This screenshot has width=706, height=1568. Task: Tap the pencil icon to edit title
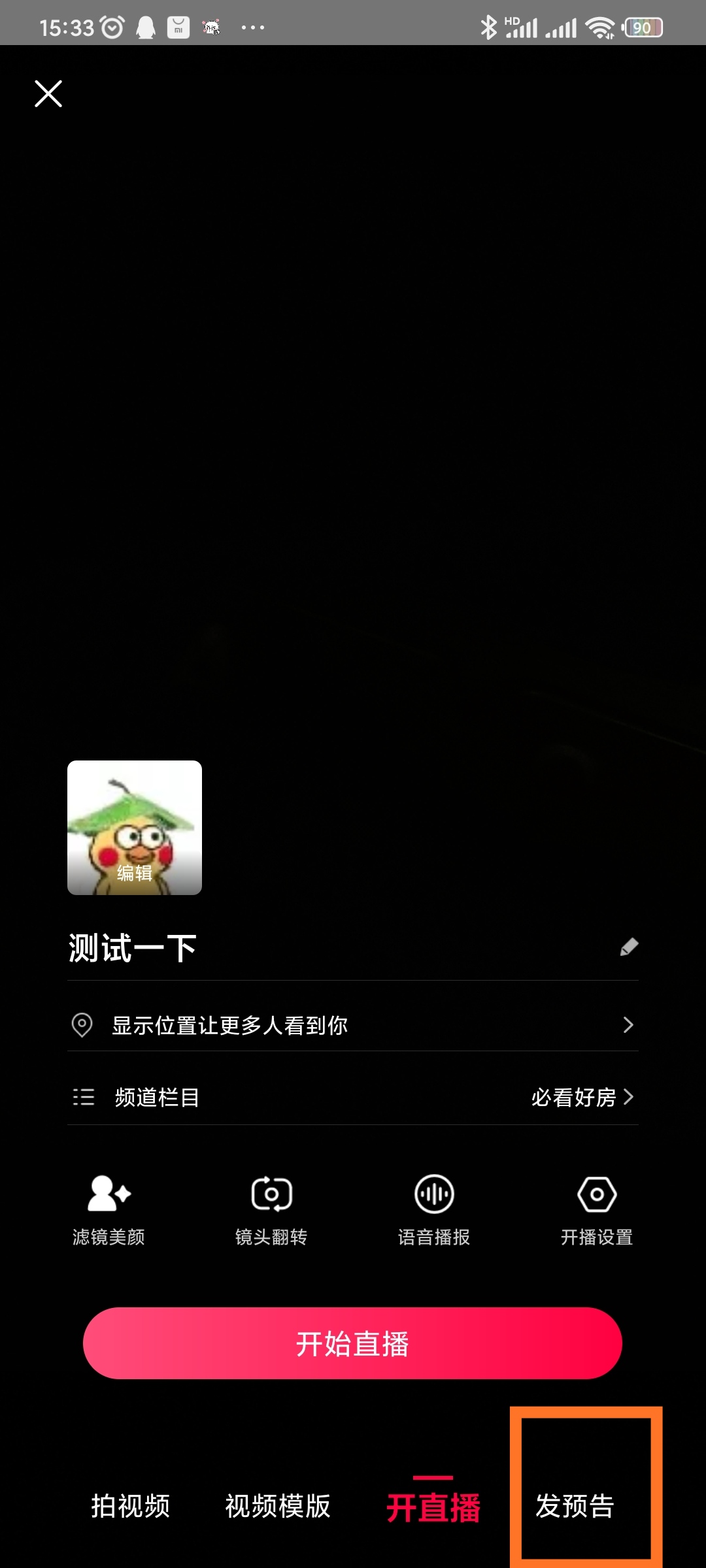628,947
